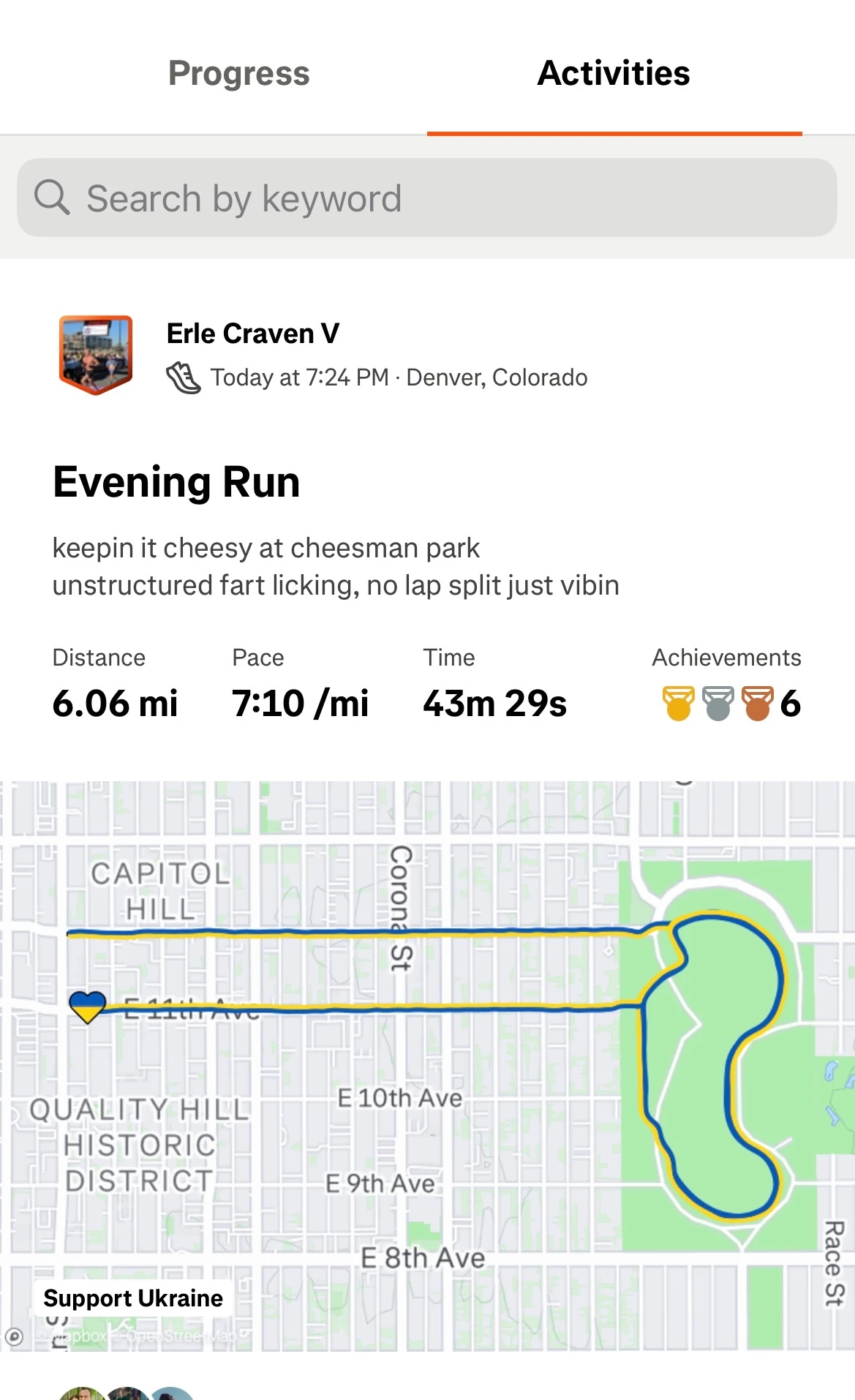View the 6 achievements for this run
Viewport: 855px width, 1400px height.
point(731,703)
